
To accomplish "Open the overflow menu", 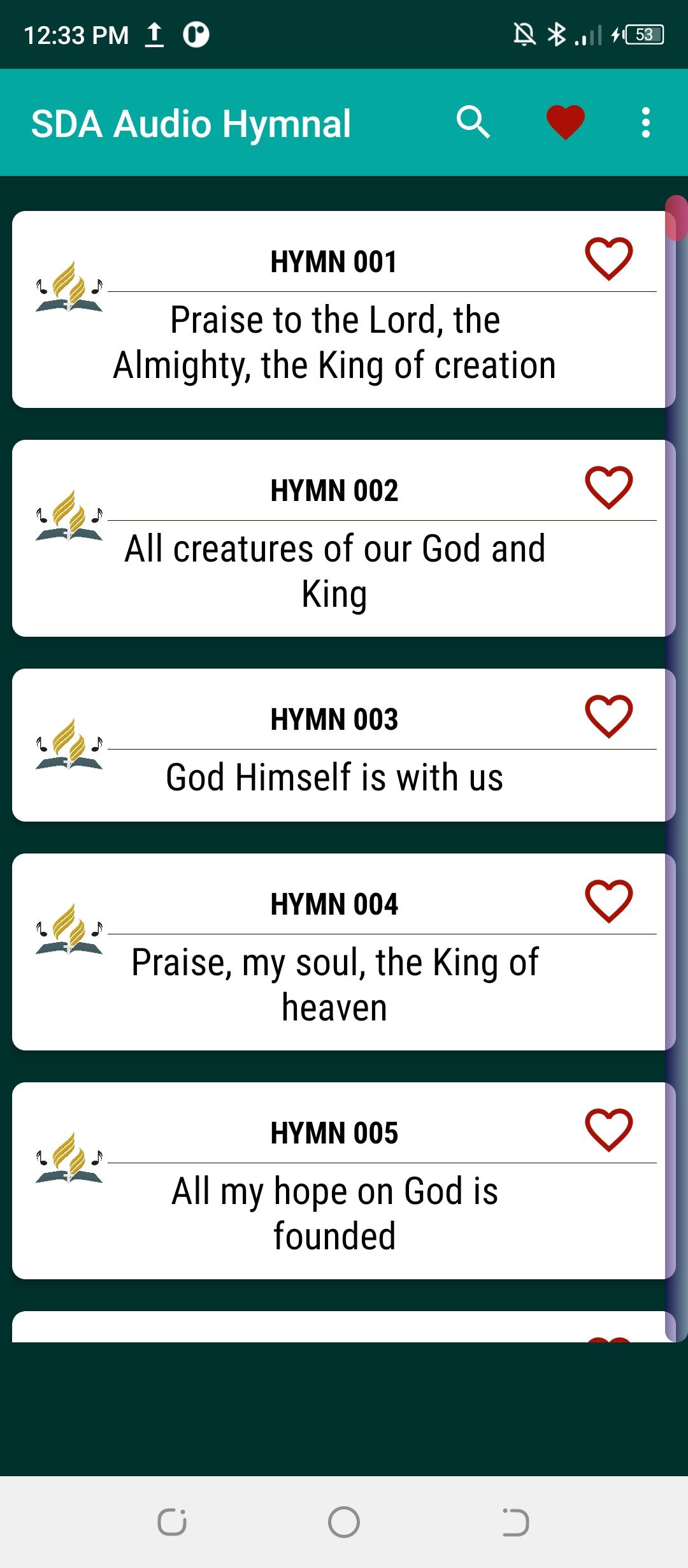I will (x=645, y=122).
